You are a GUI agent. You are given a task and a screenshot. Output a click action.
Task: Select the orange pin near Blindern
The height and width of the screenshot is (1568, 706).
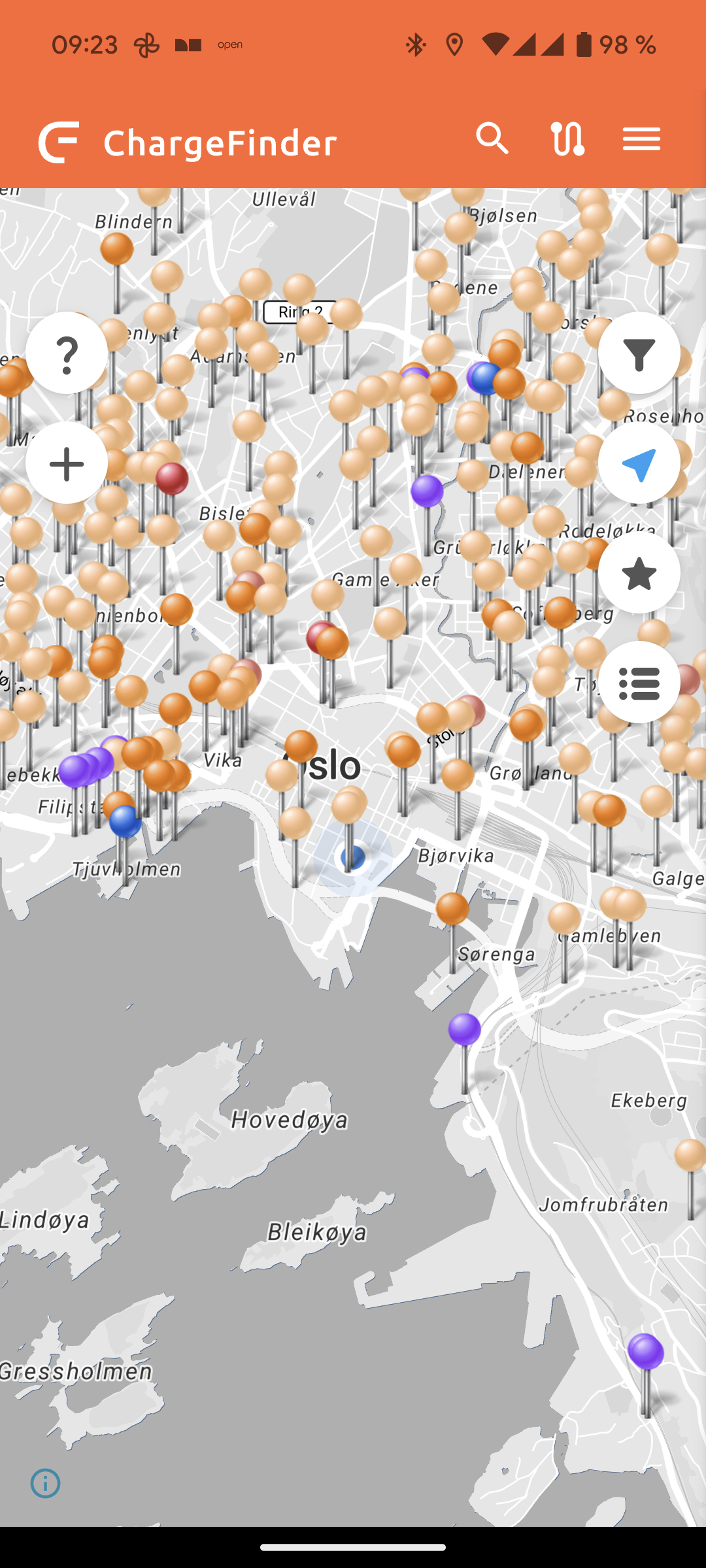coord(117,249)
